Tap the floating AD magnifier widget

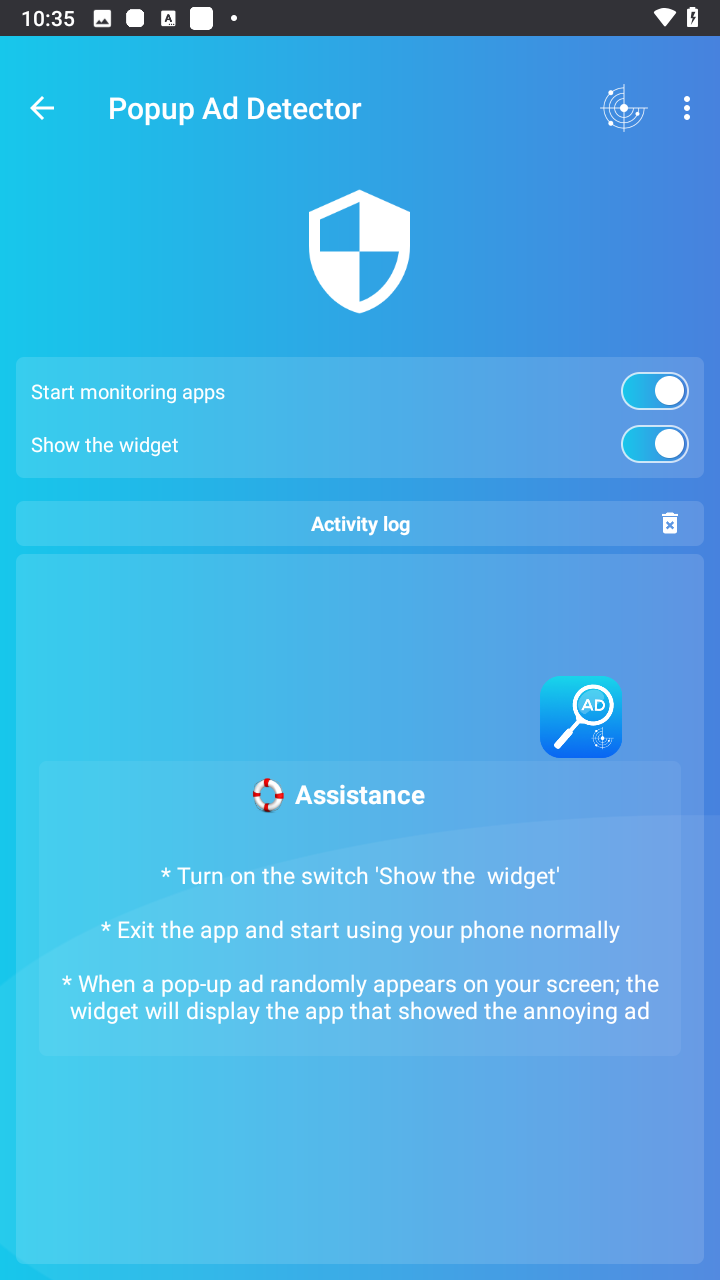pos(581,717)
